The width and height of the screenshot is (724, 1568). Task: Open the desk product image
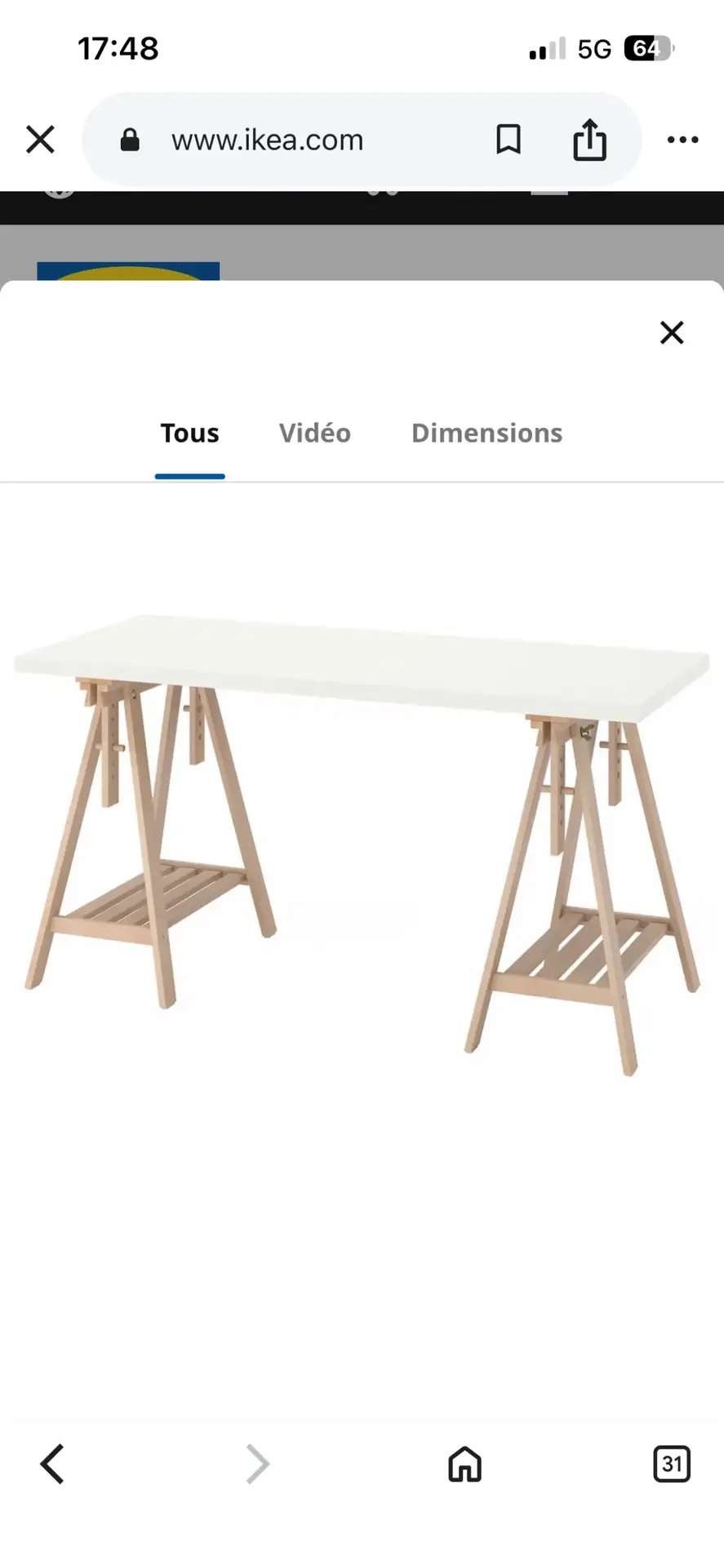point(362,841)
